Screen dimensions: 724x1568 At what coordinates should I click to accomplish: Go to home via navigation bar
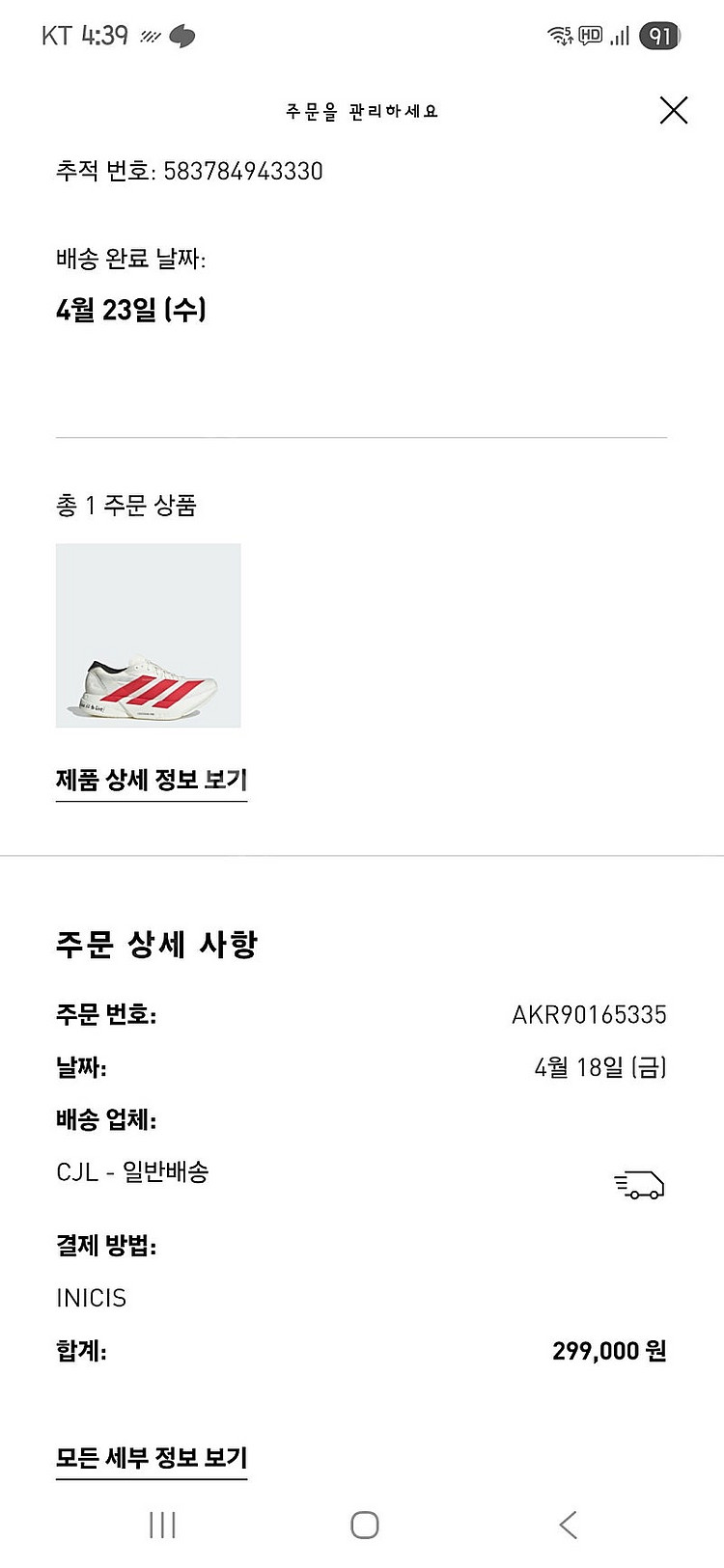click(x=364, y=1525)
